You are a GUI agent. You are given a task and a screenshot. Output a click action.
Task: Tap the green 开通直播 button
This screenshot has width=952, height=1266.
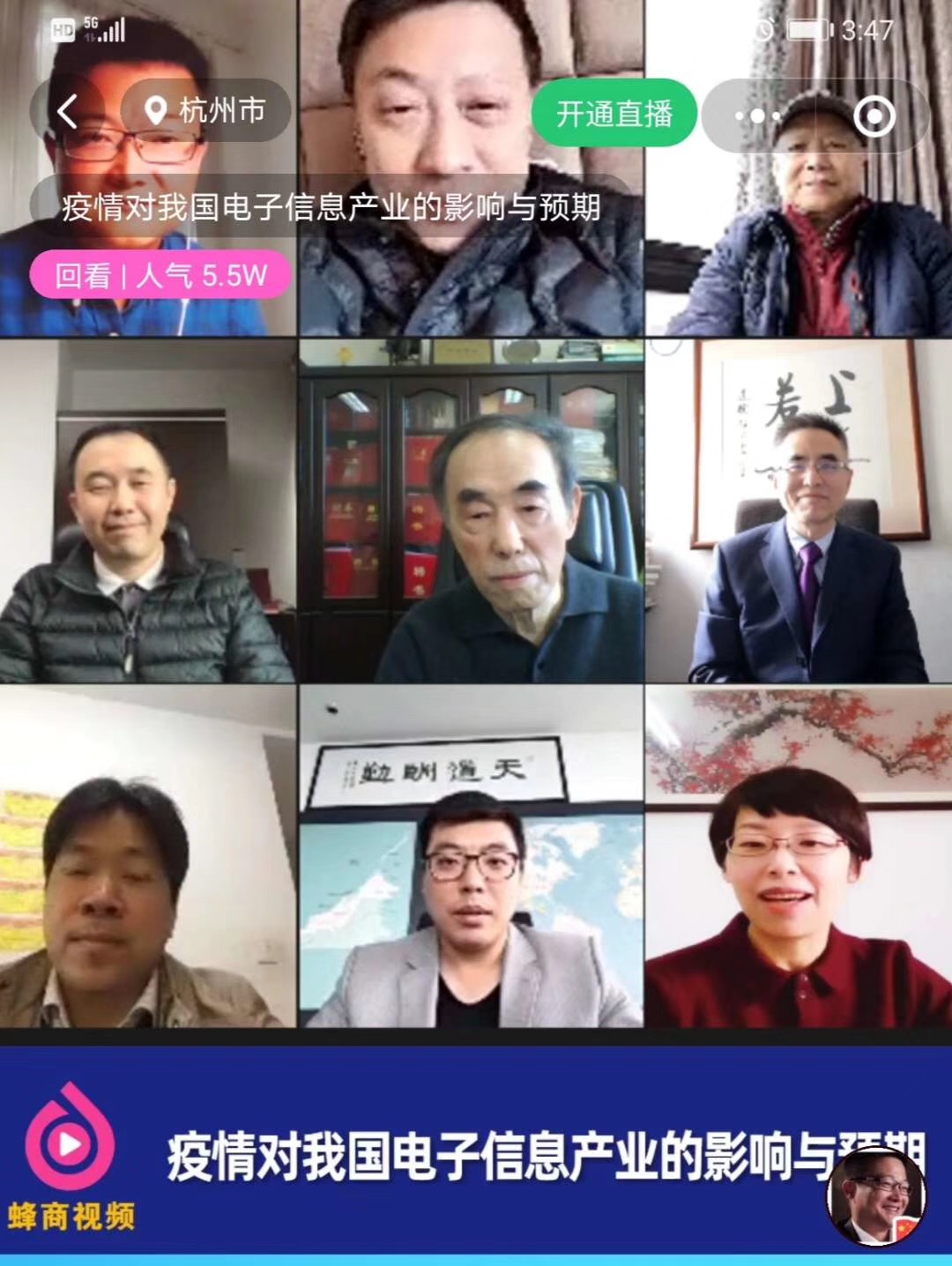tap(614, 114)
